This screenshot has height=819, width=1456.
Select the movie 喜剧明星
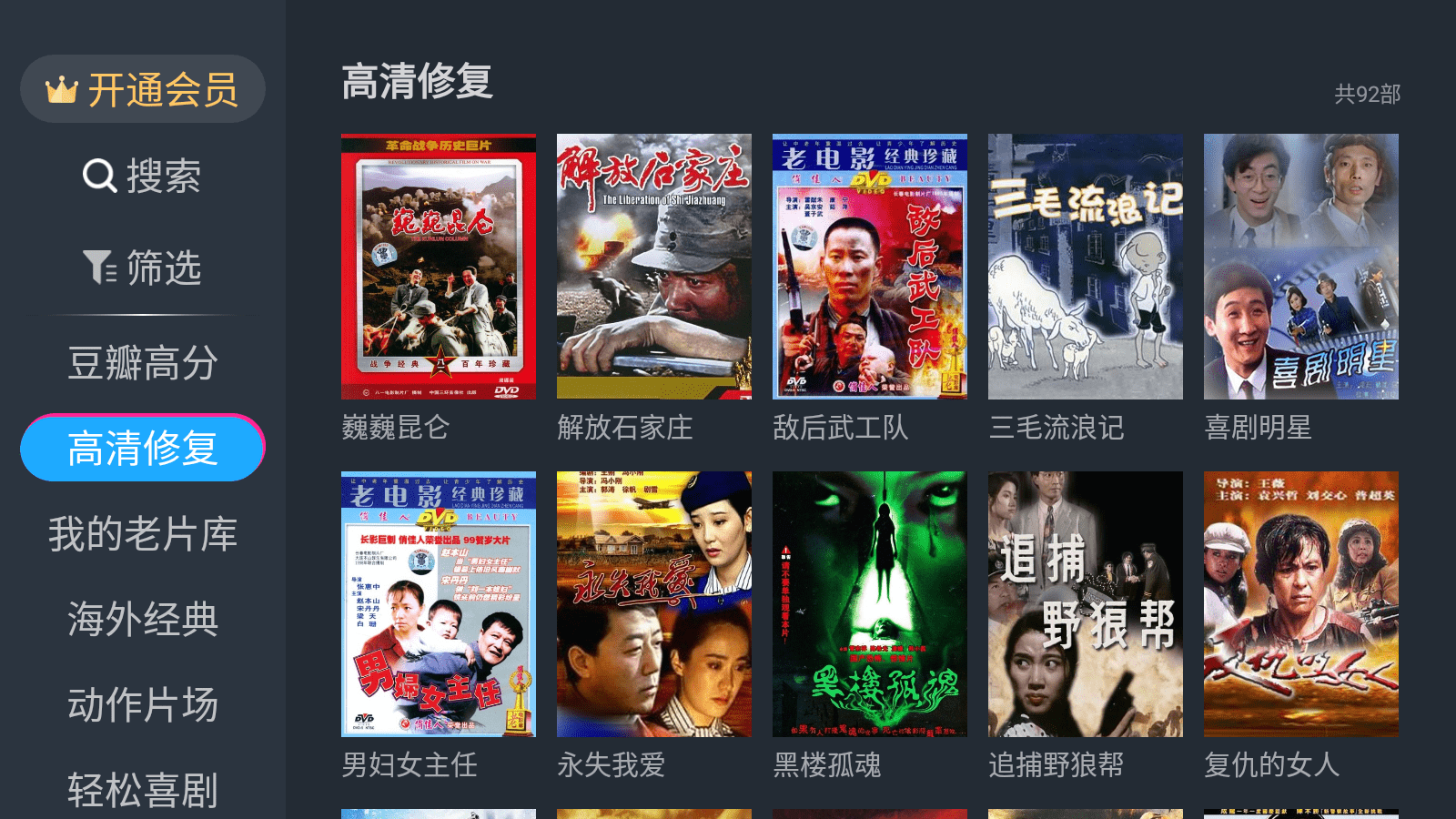pyautogui.click(x=1301, y=267)
